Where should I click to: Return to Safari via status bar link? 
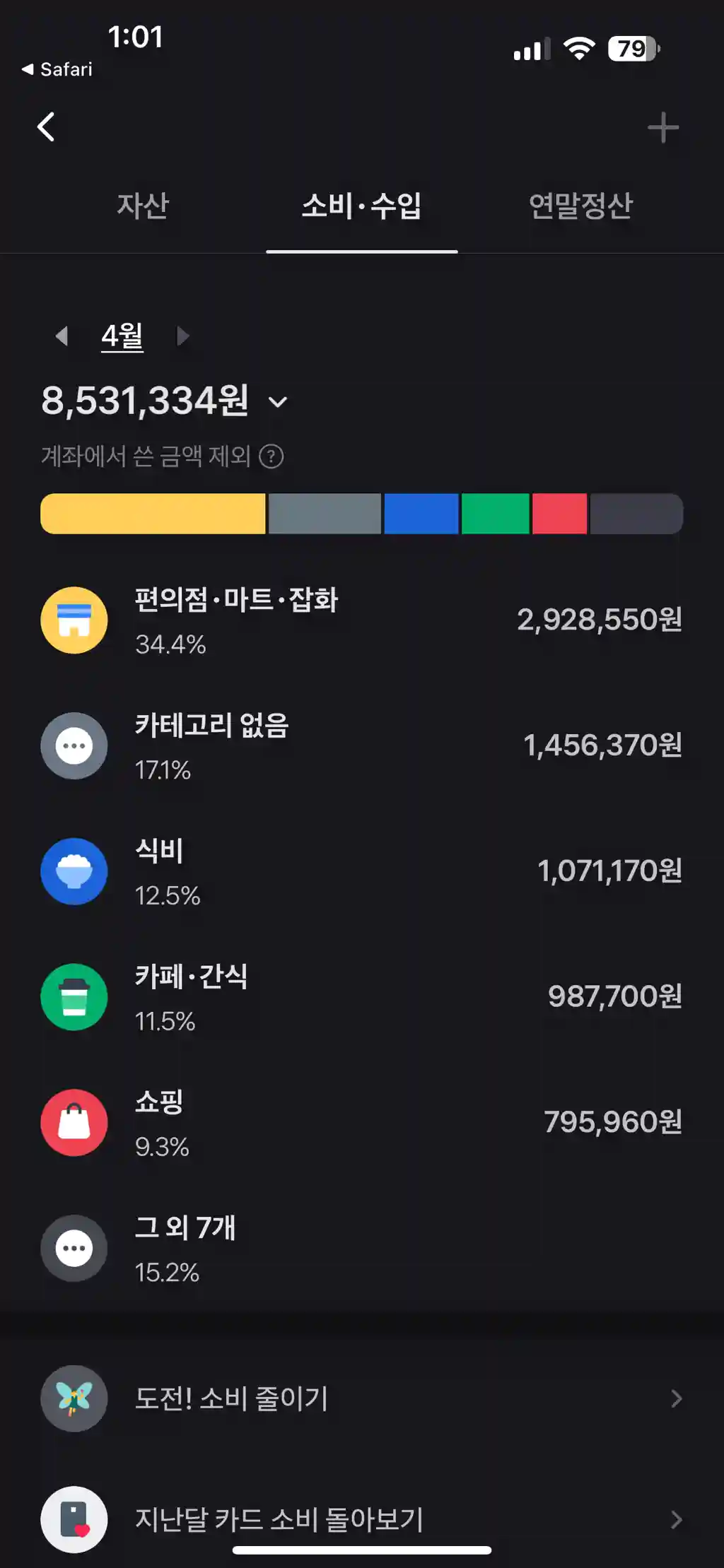click(57, 69)
